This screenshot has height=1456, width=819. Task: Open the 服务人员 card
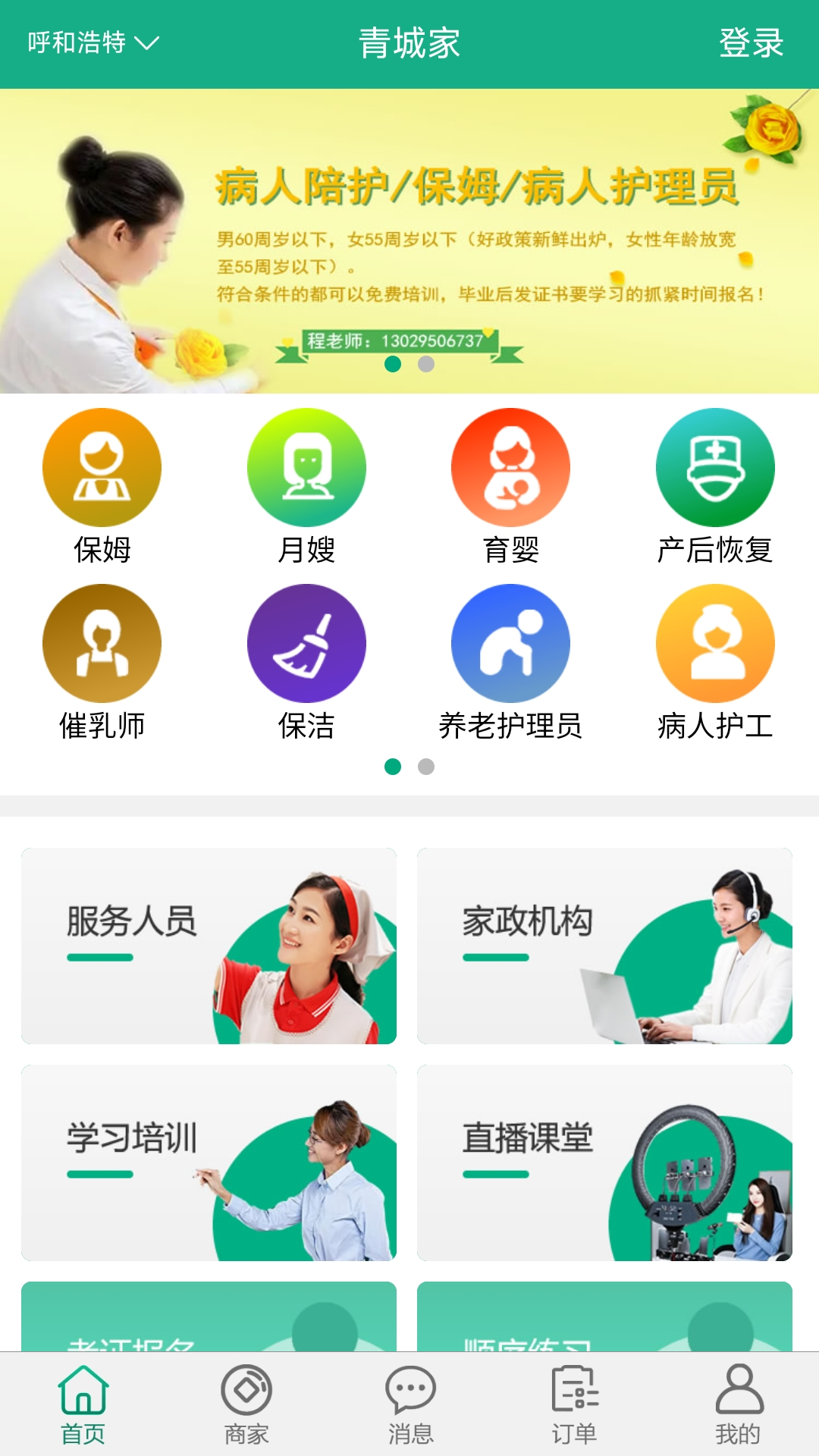(209, 946)
